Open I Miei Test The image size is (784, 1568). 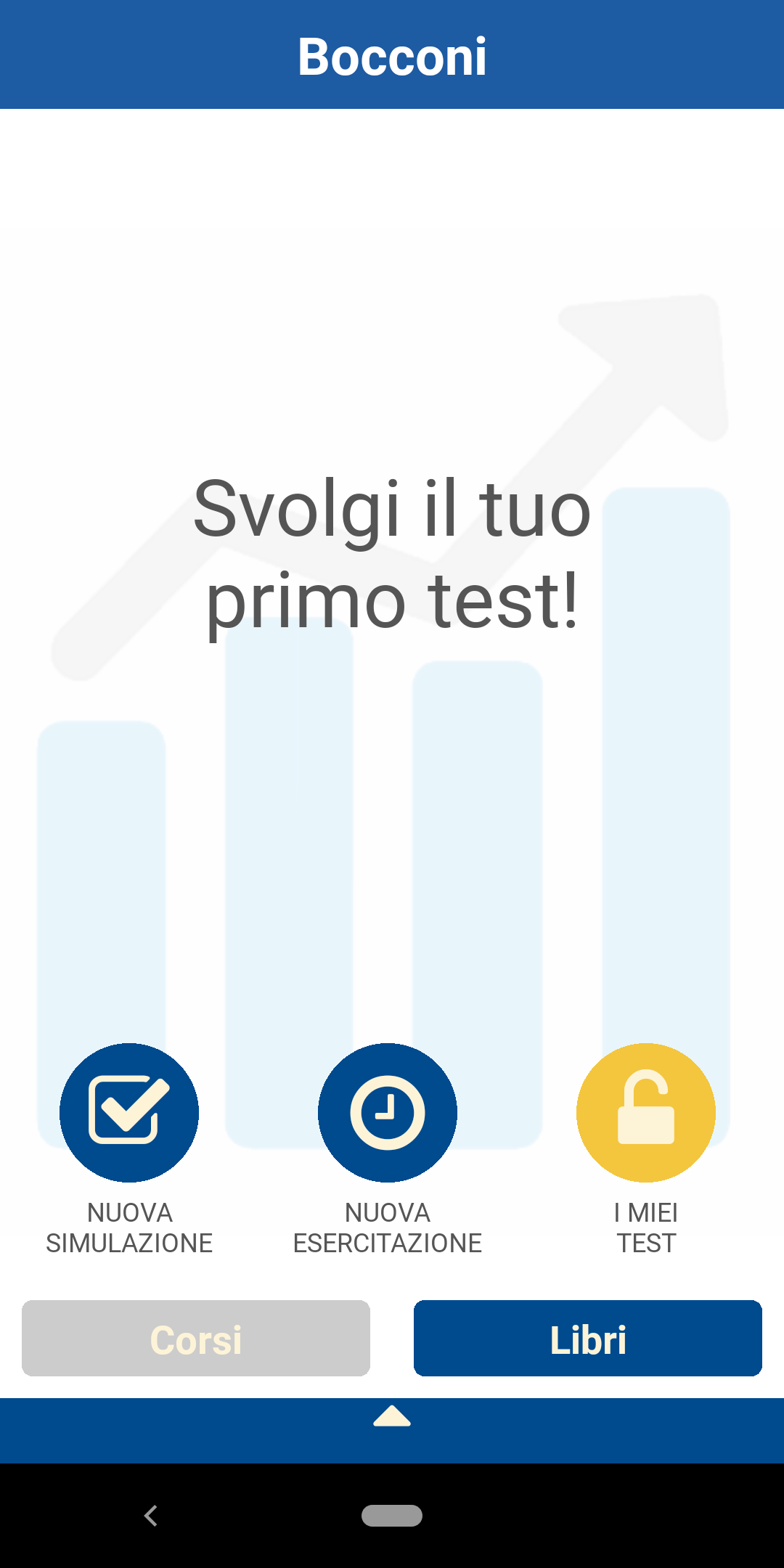click(x=646, y=1112)
